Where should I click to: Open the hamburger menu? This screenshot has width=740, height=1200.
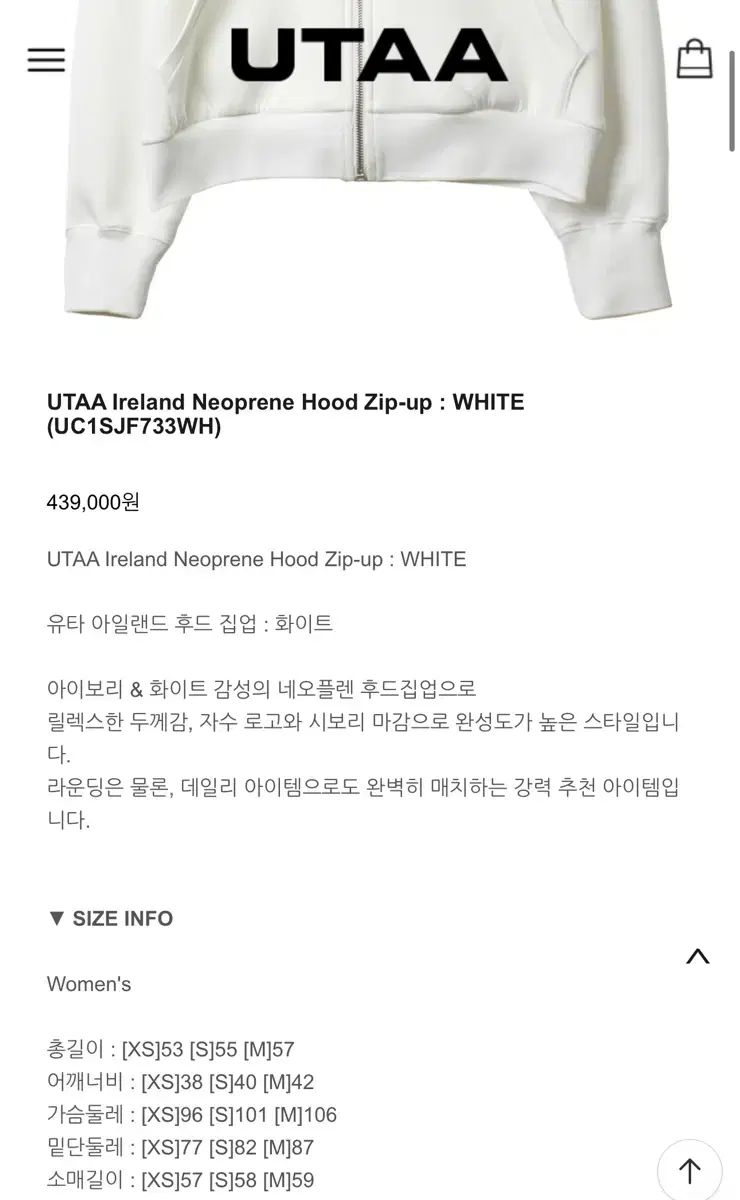click(46, 60)
